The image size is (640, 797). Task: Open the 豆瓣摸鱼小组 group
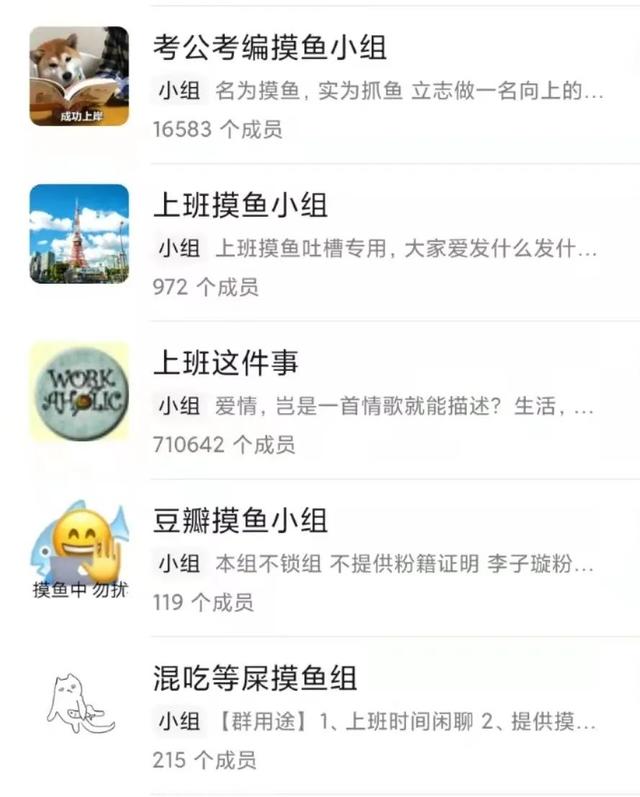pos(240,521)
